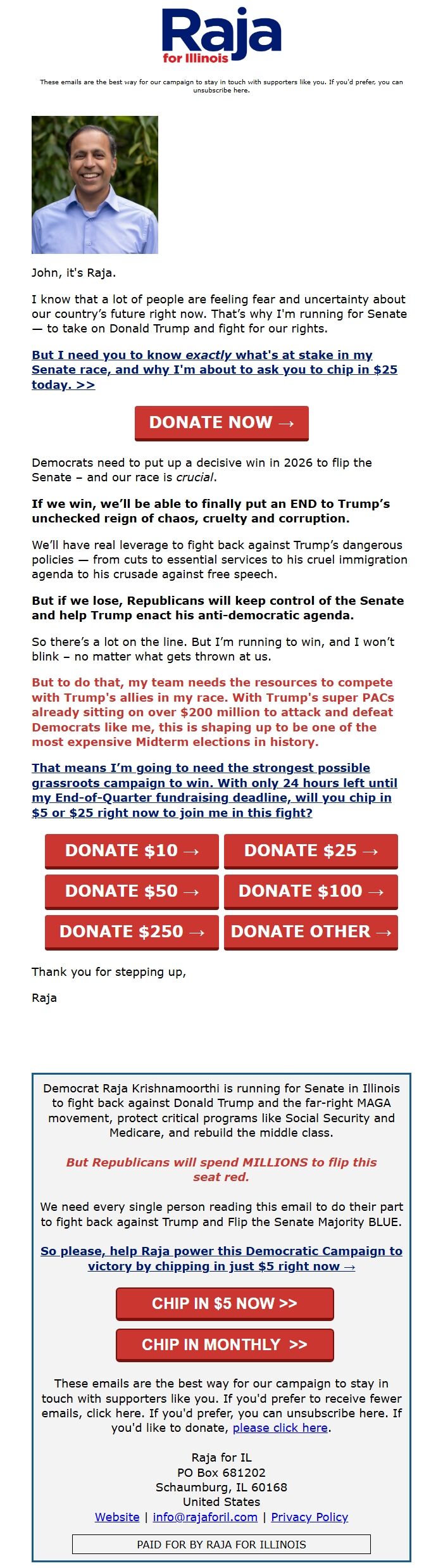This screenshot has height=1568, width=443.
Task: Select the DONATE $25 button
Action: (311, 850)
